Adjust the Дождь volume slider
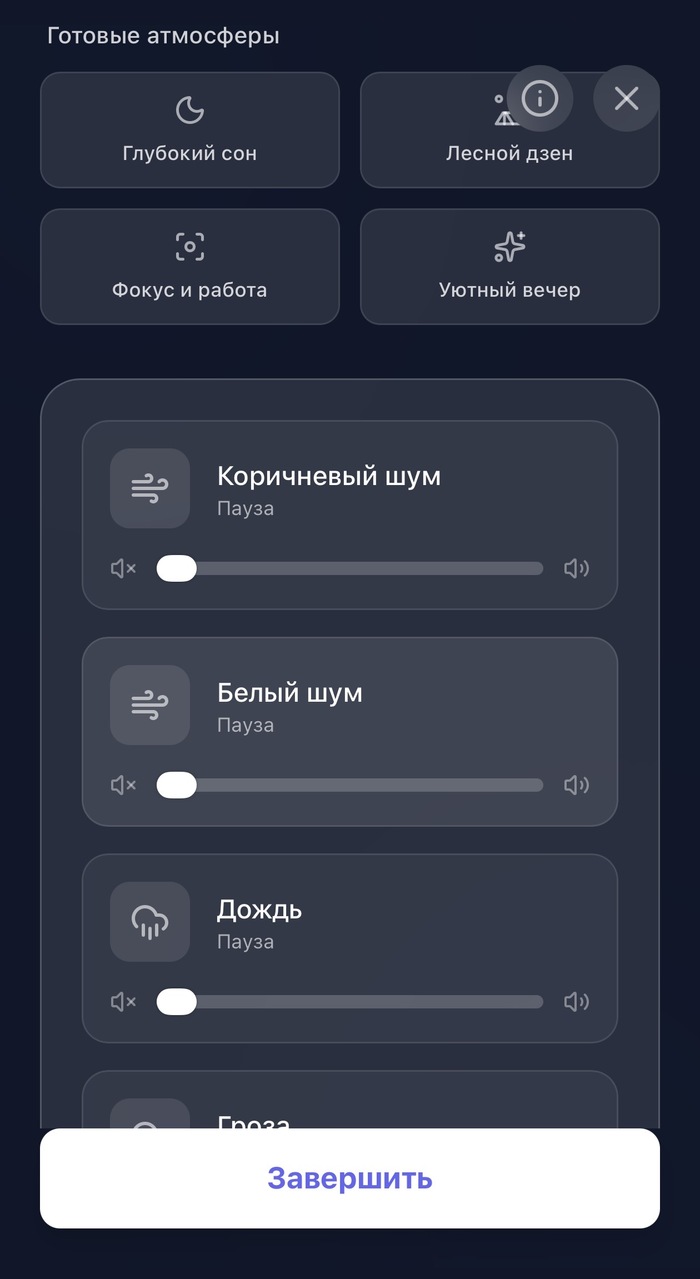 [350, 1001]
